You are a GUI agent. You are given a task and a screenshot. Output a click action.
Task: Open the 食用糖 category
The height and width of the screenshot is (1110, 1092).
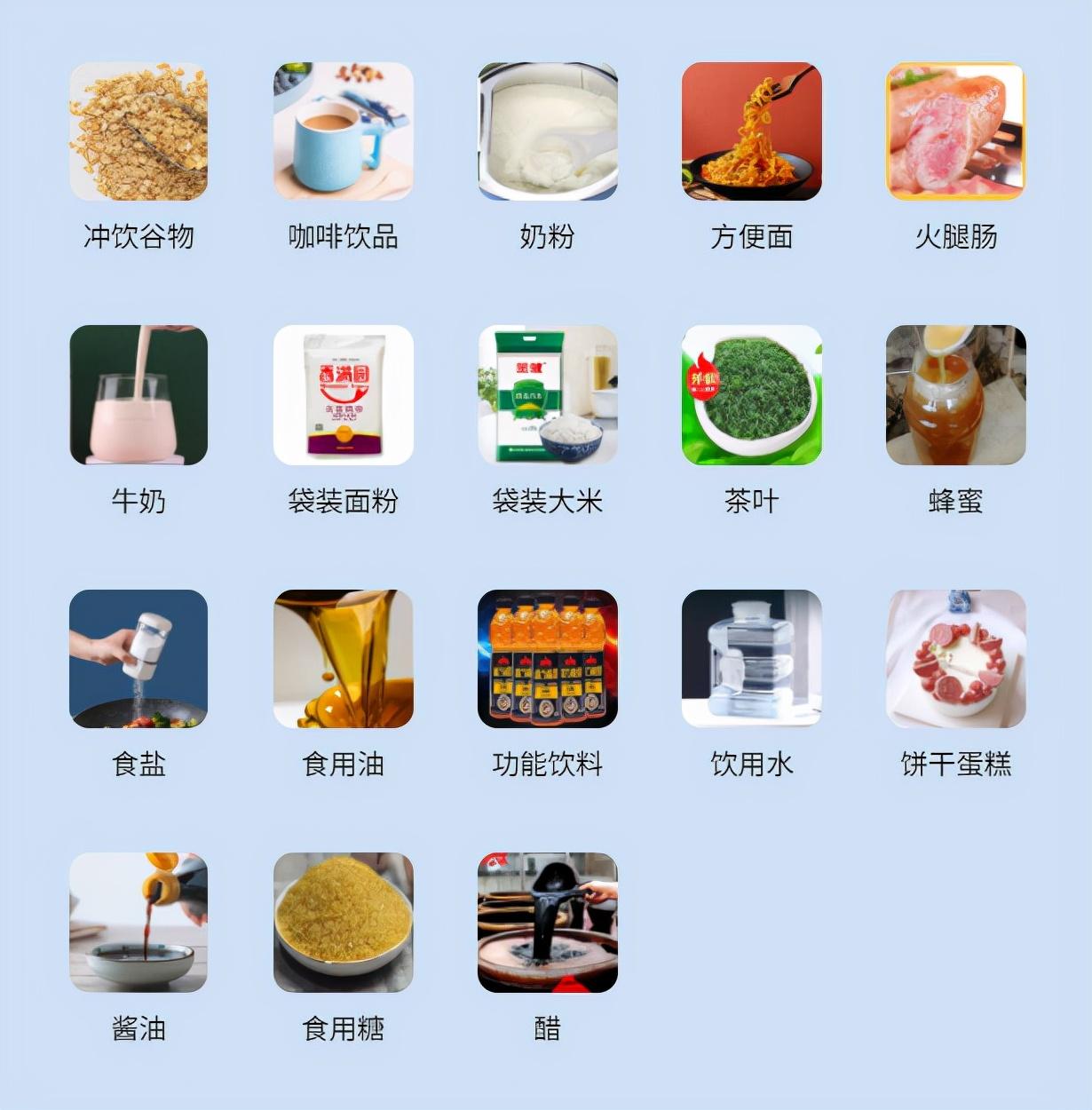tap(343, 923)
